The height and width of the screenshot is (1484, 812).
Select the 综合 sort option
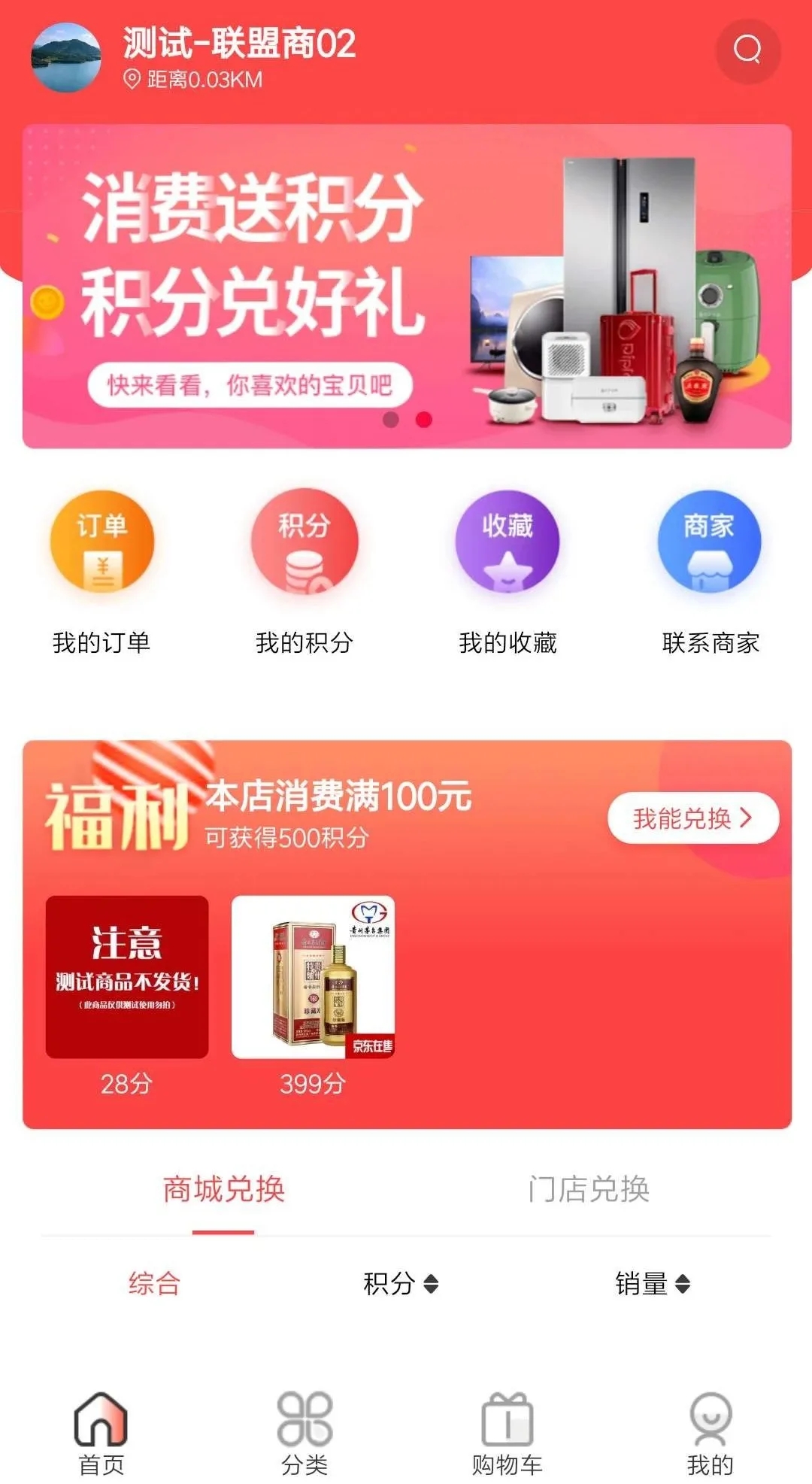click(x=154, y=1283)
